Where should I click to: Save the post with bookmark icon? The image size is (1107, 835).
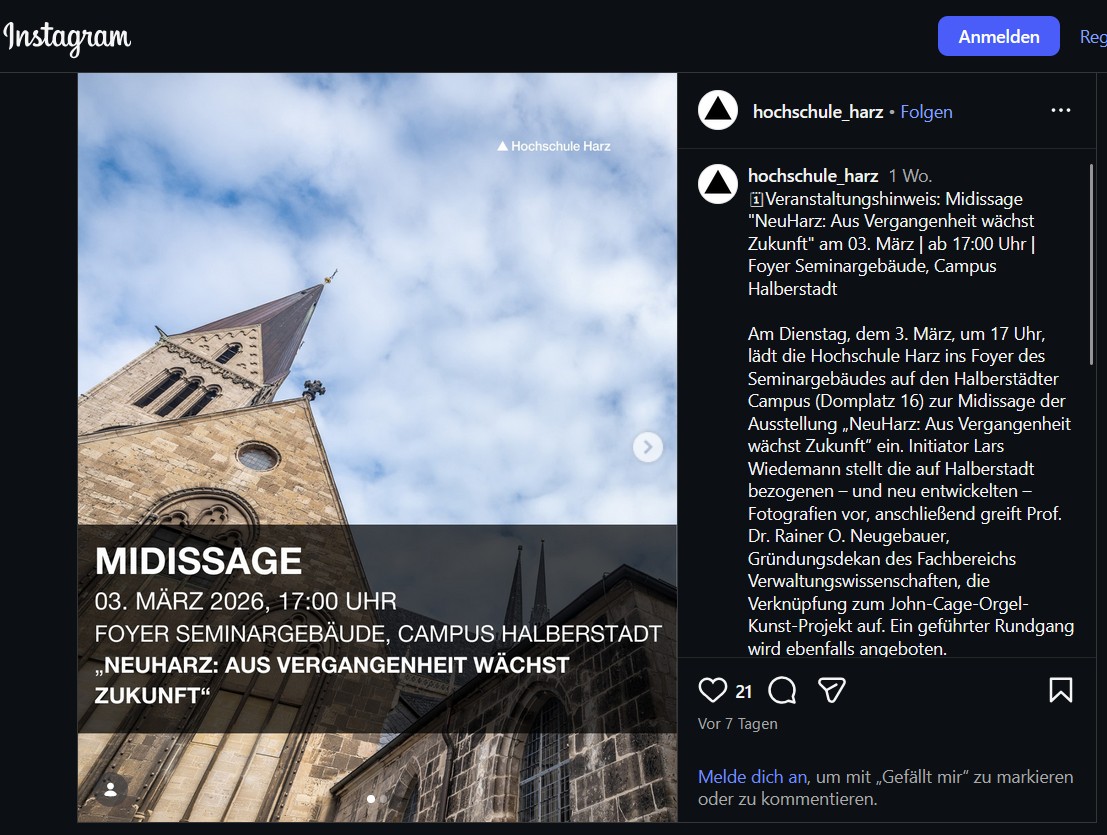point(1060,690)
